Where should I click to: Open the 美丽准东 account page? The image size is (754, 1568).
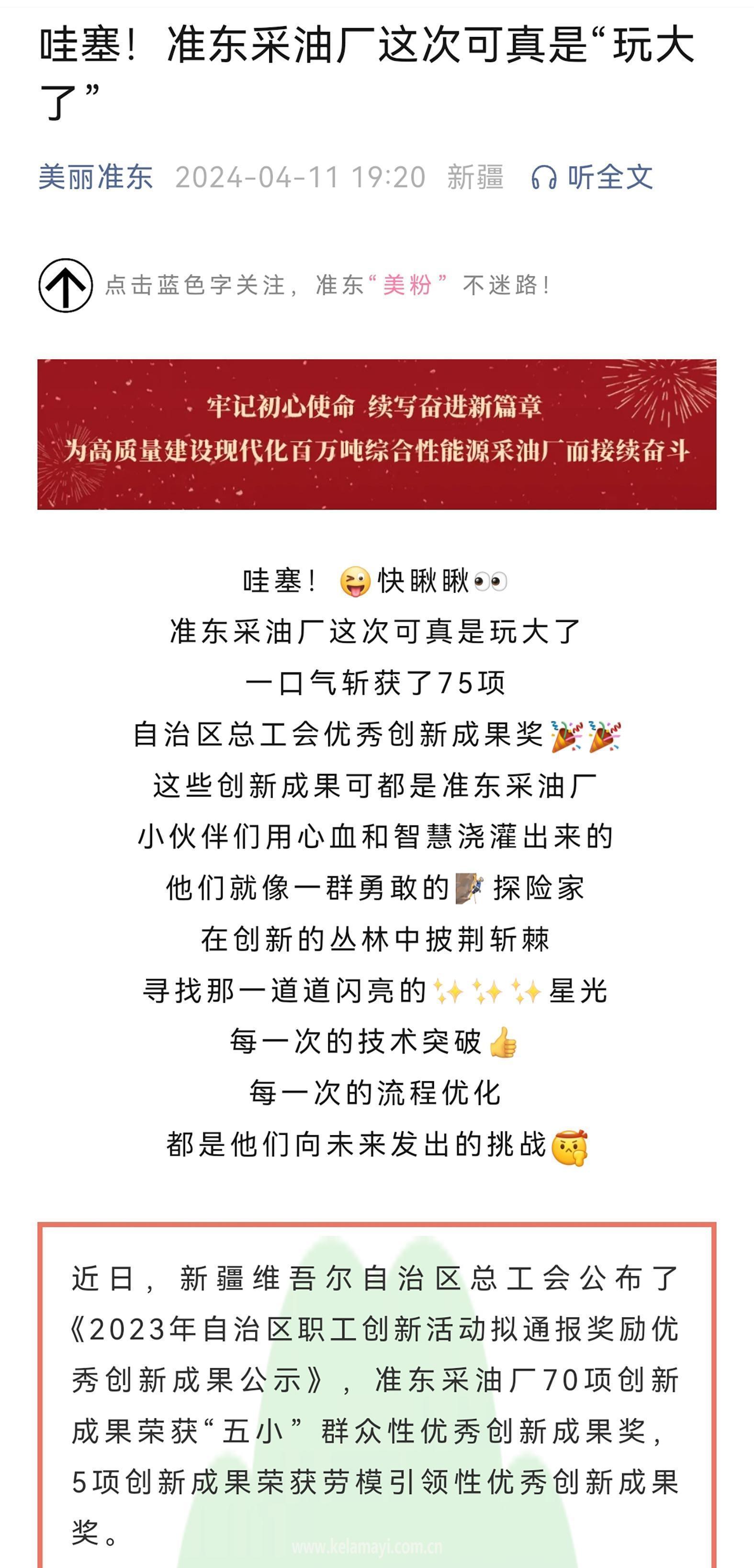[96, 177]
